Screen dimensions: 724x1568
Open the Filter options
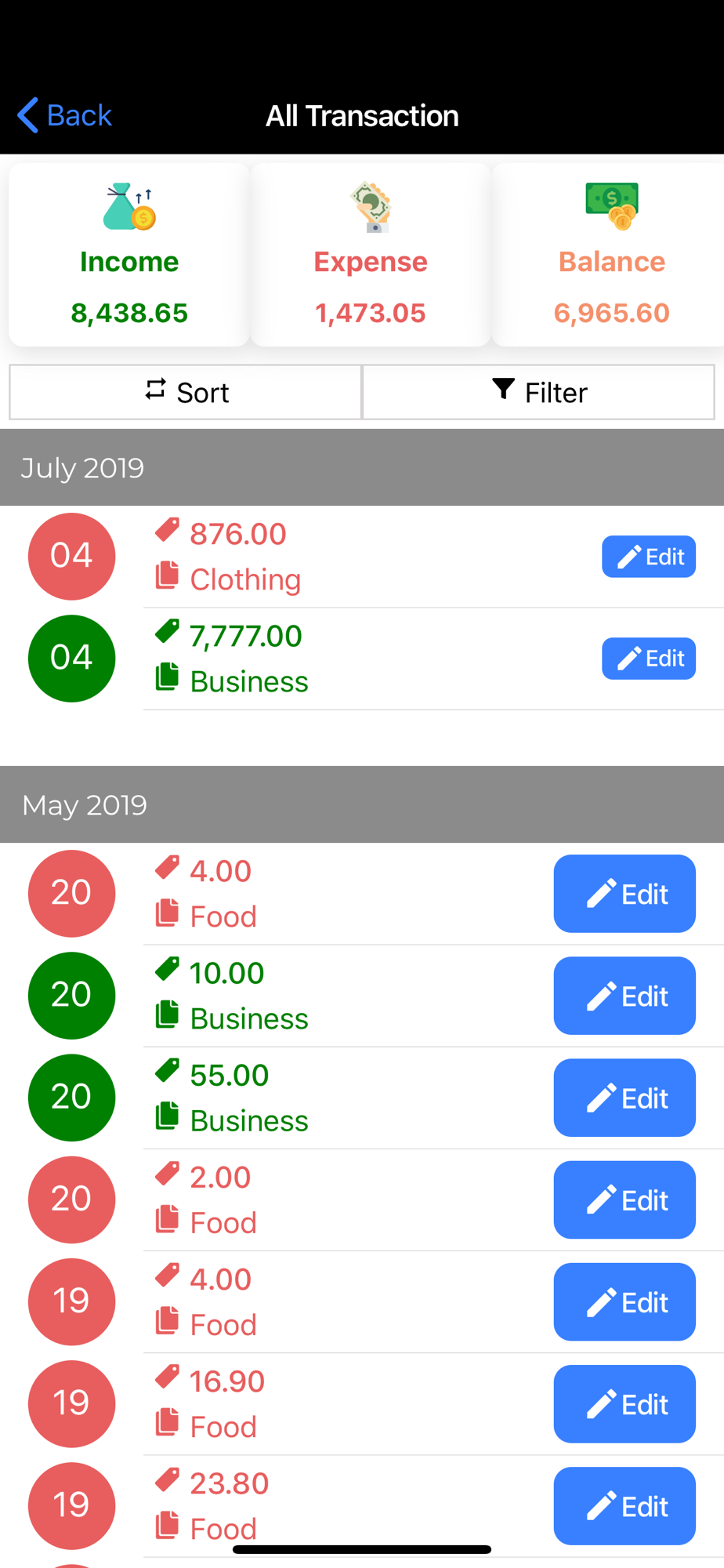tap(539, 392)
